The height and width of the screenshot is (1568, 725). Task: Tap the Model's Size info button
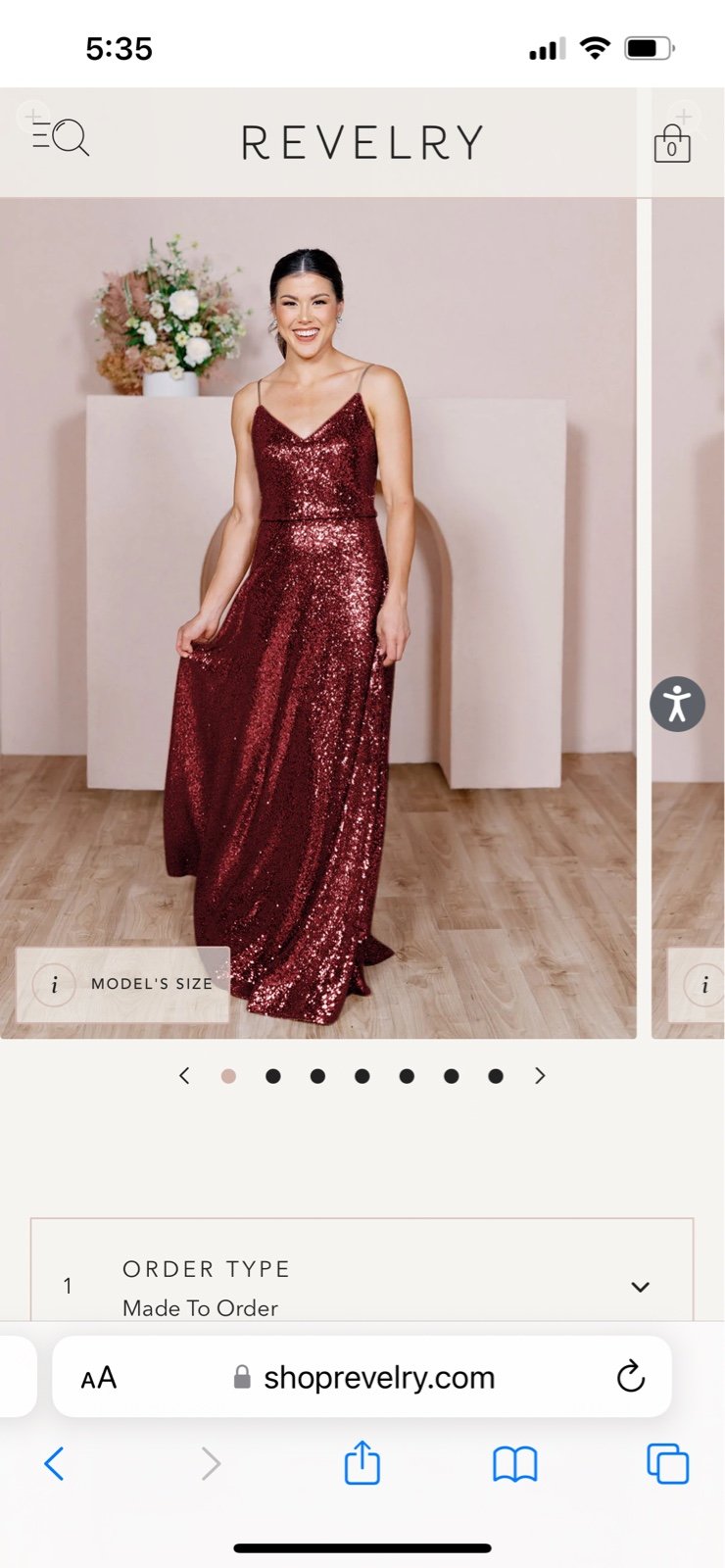[122, 984]
